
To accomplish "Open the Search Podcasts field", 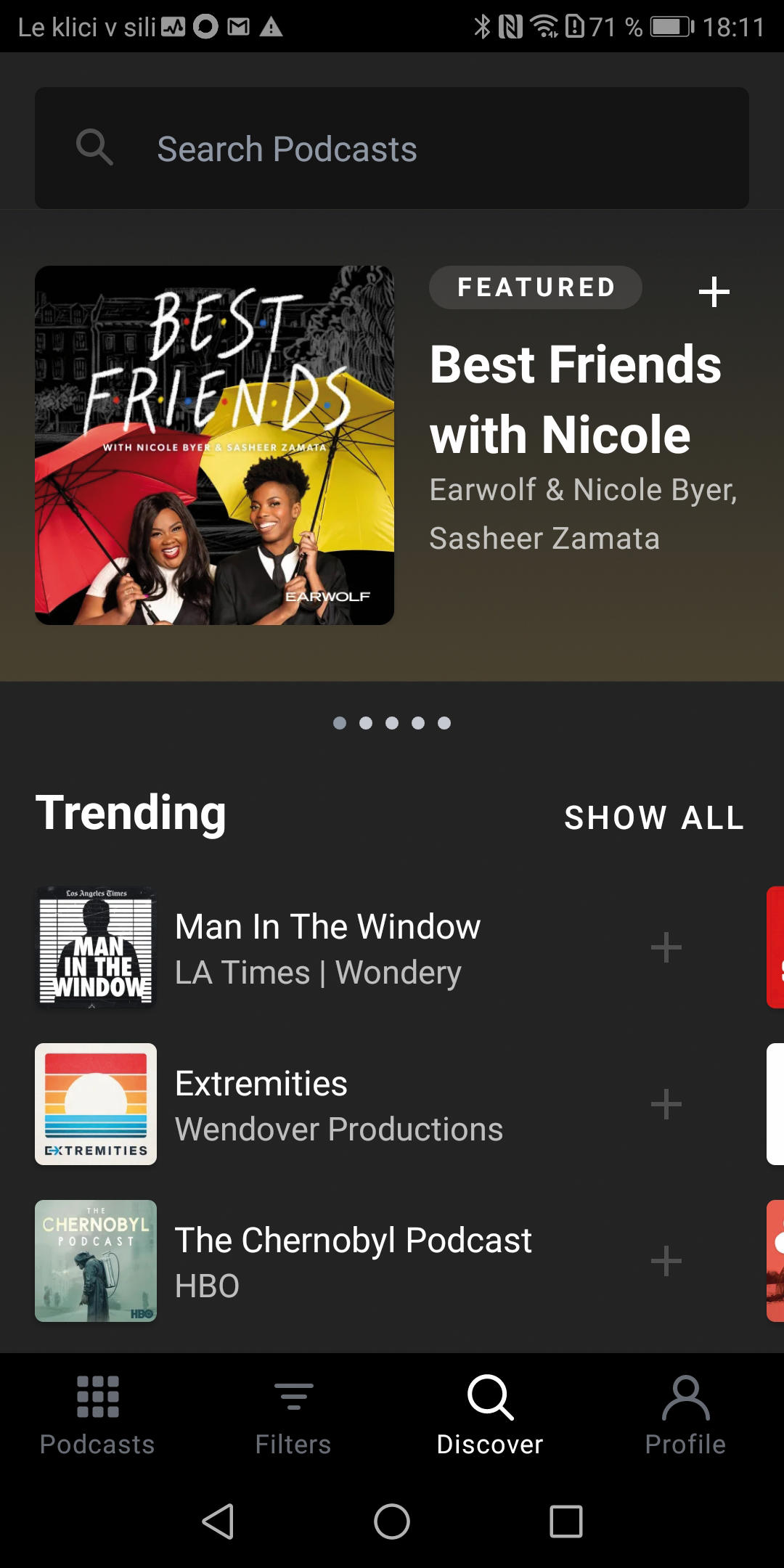I will pyautogui.click(x=392, y=149).
